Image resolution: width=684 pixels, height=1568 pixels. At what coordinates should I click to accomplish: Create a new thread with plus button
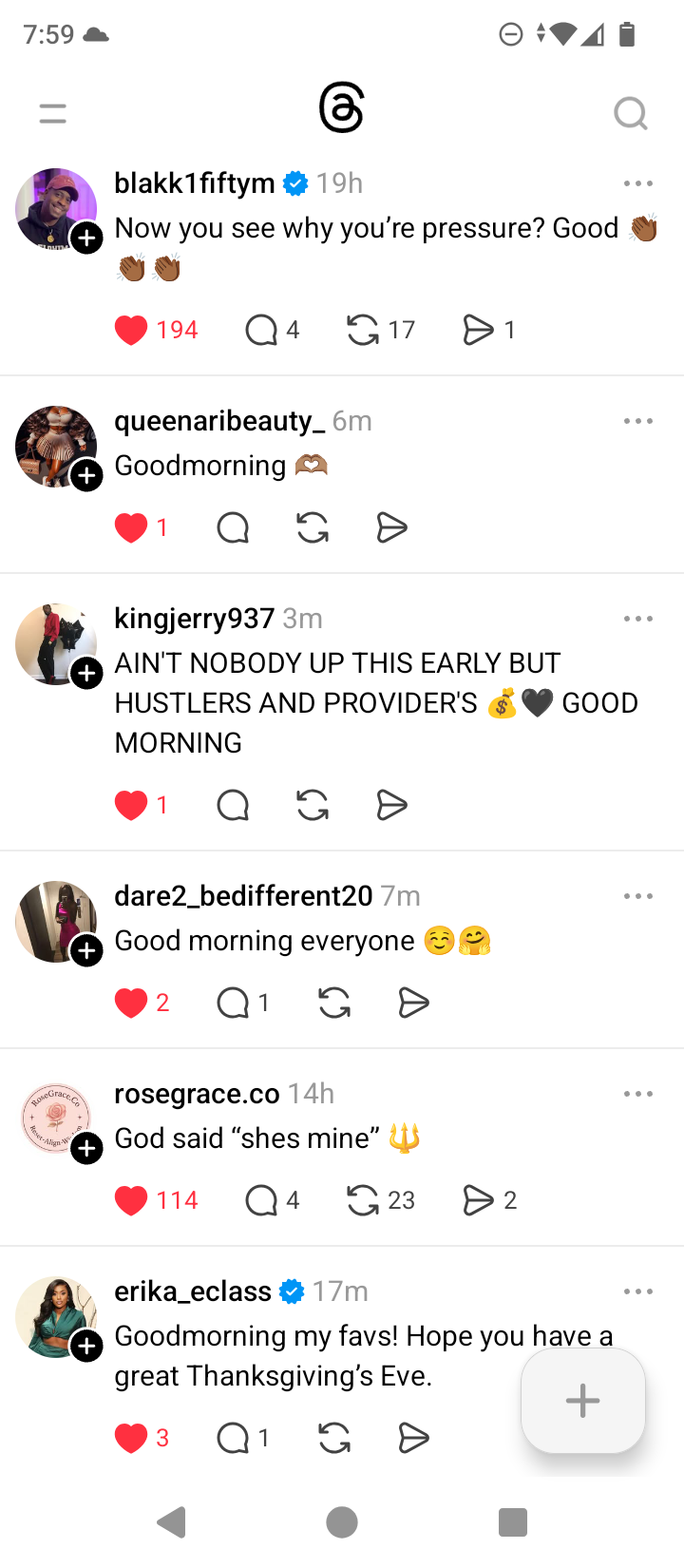click(x=582, y=1401)
